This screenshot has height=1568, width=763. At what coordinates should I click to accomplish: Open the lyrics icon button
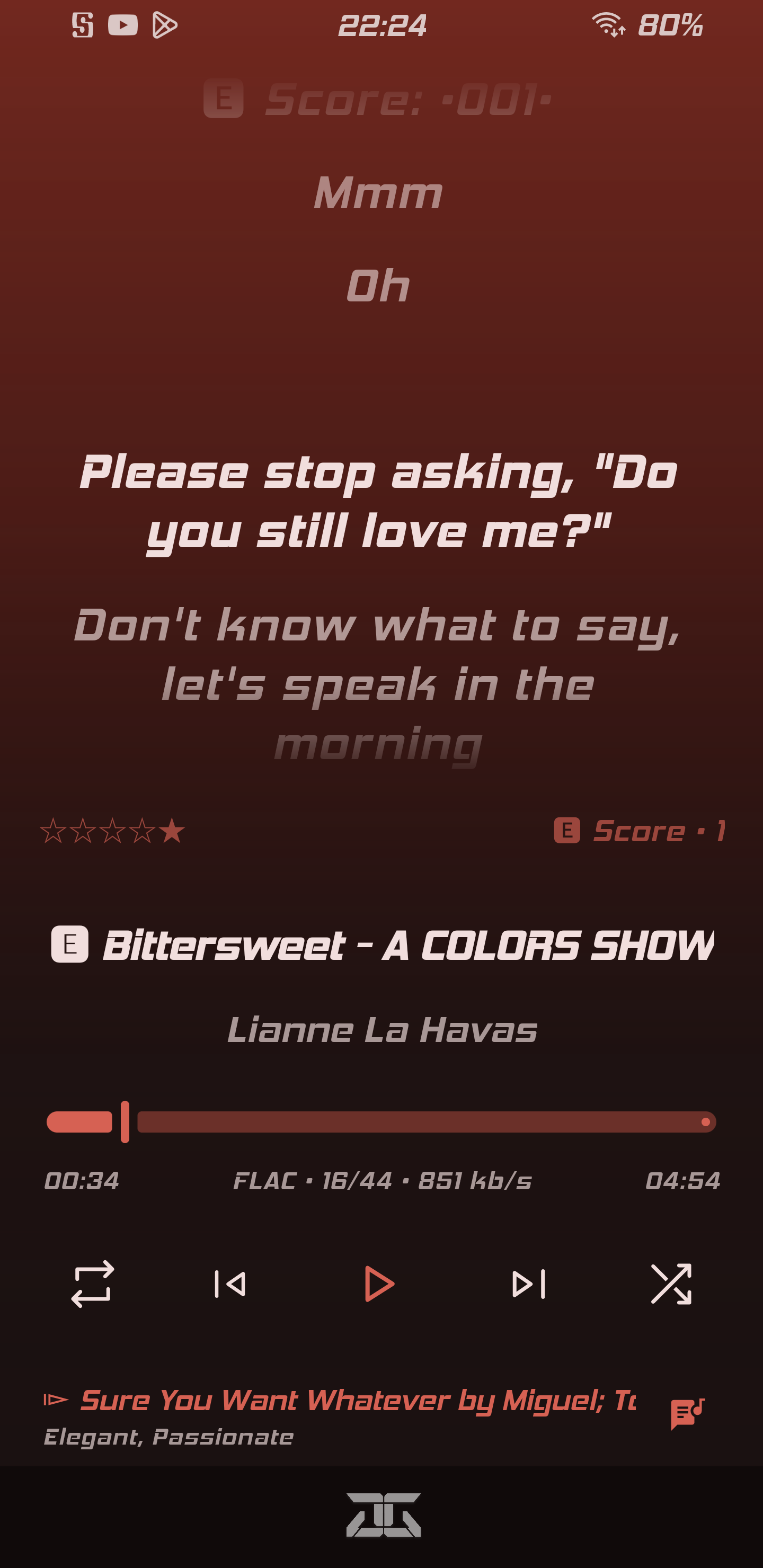coord(687,1413)
